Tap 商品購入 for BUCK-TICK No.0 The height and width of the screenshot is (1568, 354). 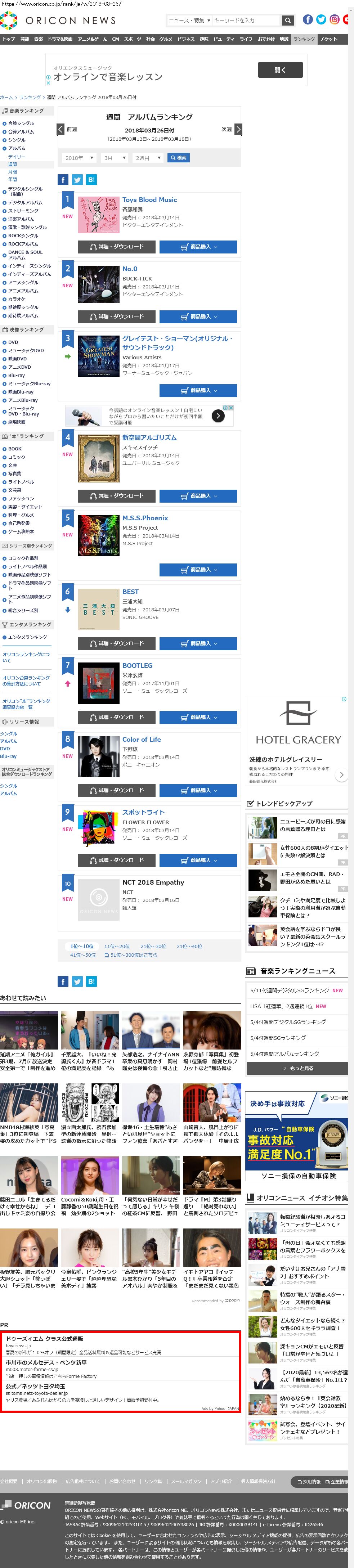click(198, 316)
